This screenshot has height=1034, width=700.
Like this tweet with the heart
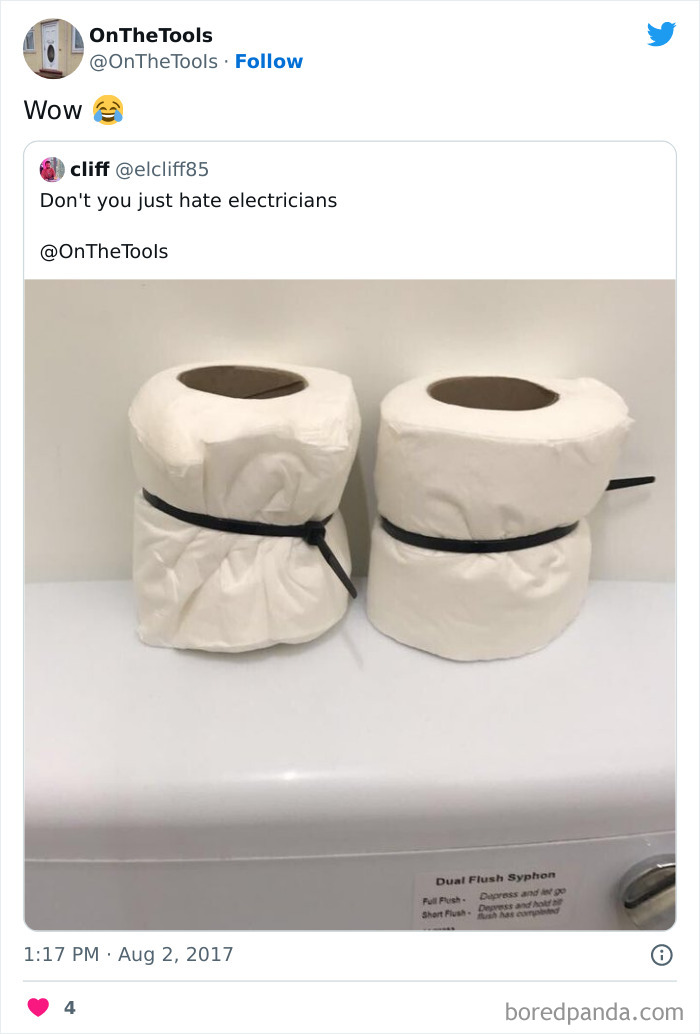pyautogui.click(x=38, y=1007)
